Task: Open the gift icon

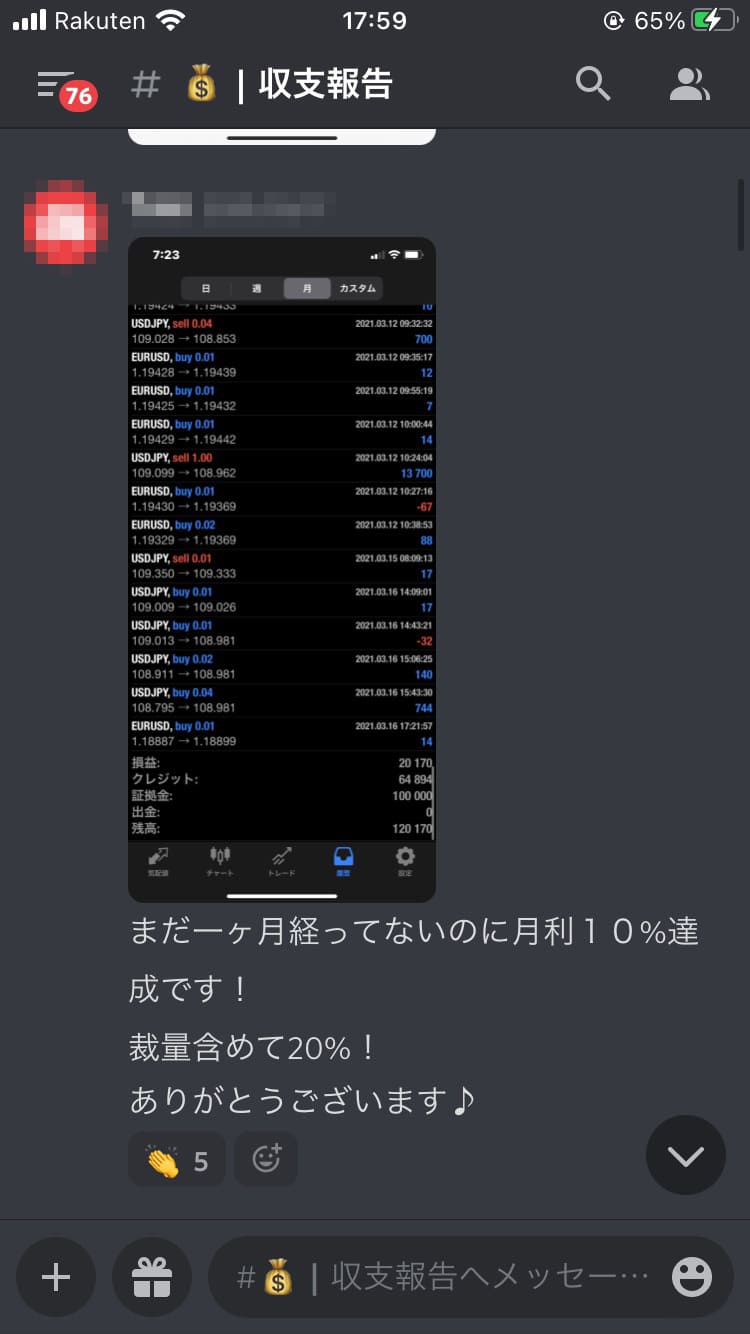Action: 152,1277
